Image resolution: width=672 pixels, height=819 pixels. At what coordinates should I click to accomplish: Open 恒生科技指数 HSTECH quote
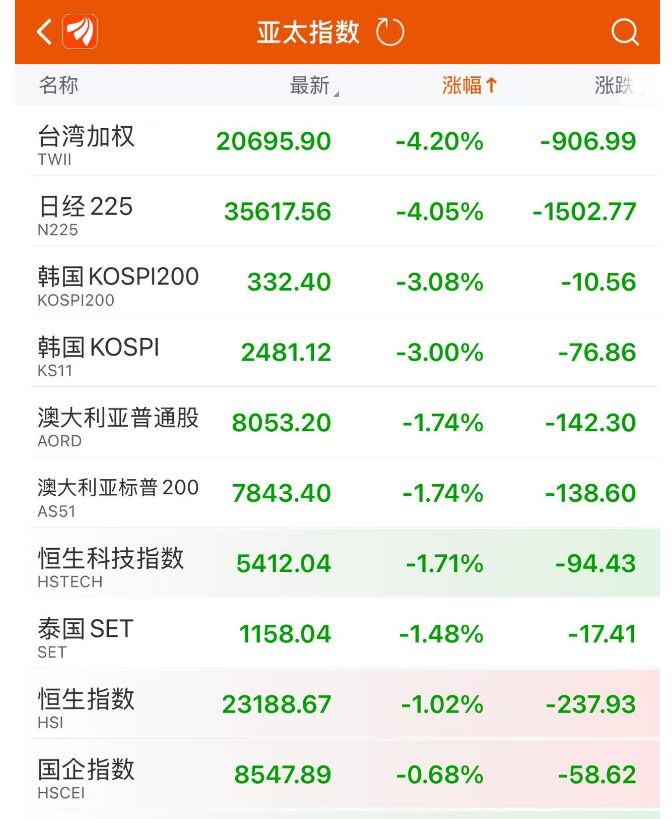(336, 563)
